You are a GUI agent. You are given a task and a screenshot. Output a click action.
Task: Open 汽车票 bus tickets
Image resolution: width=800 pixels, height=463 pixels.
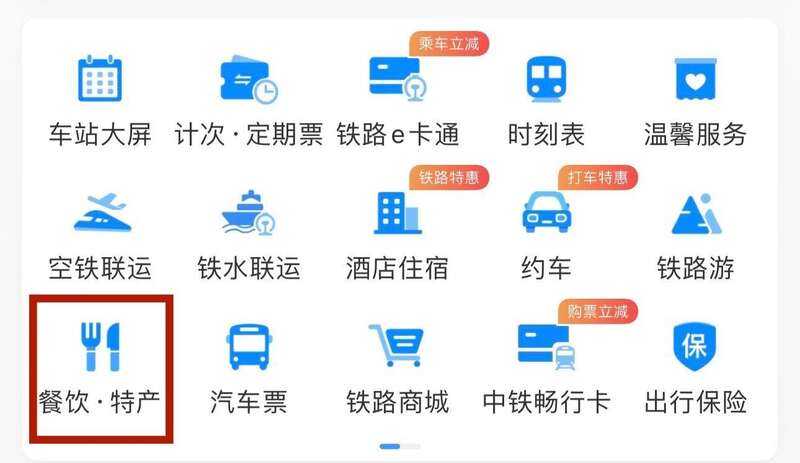[249, 368]
